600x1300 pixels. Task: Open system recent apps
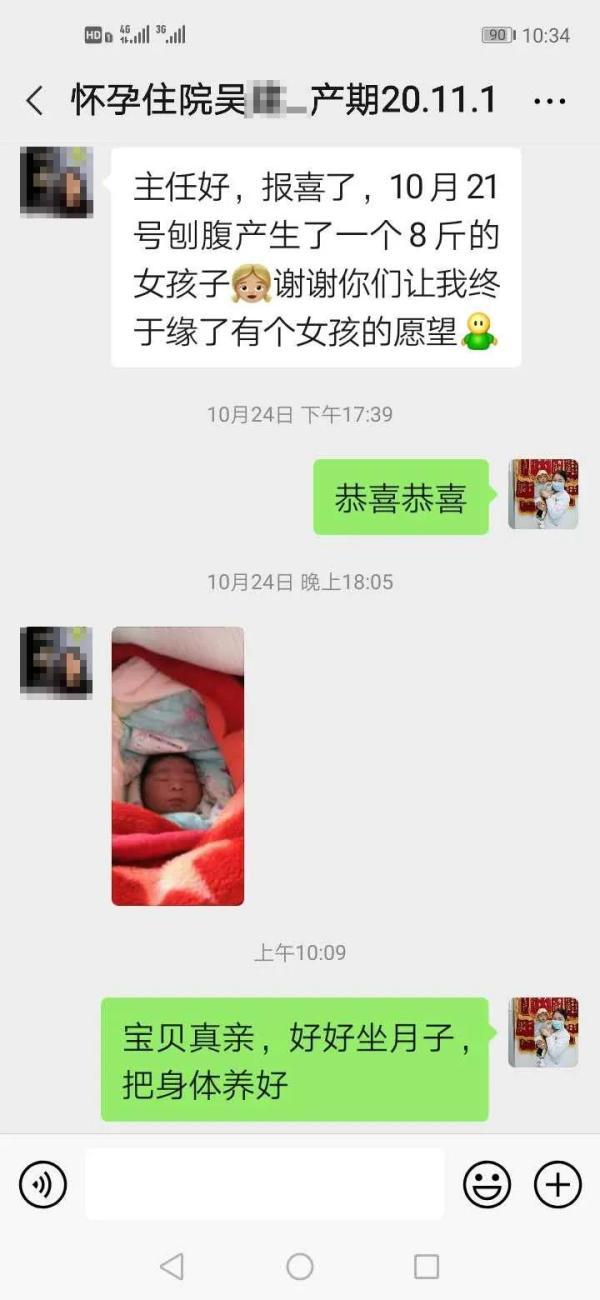(x=427, y=1267)
